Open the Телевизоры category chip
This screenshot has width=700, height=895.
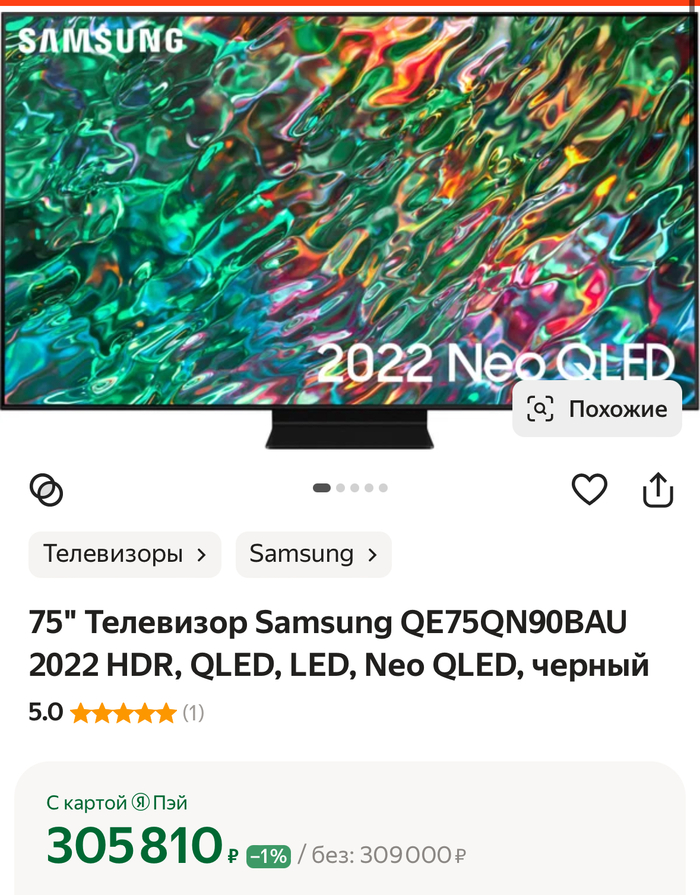pos(124,554)
